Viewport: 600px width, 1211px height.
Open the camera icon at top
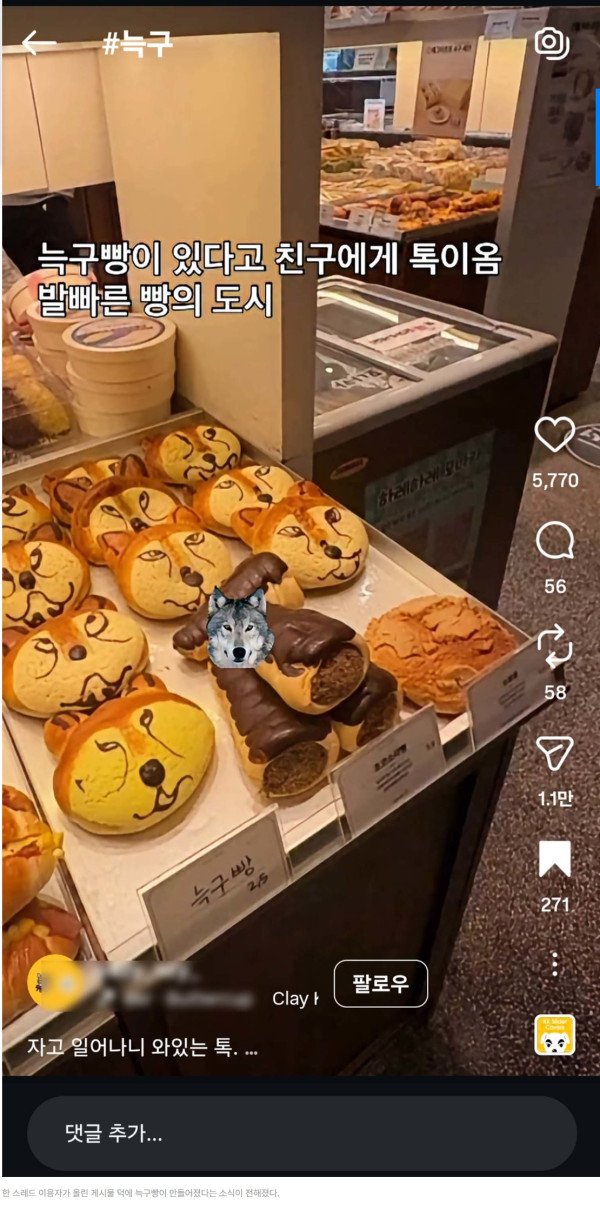point(551,42)
